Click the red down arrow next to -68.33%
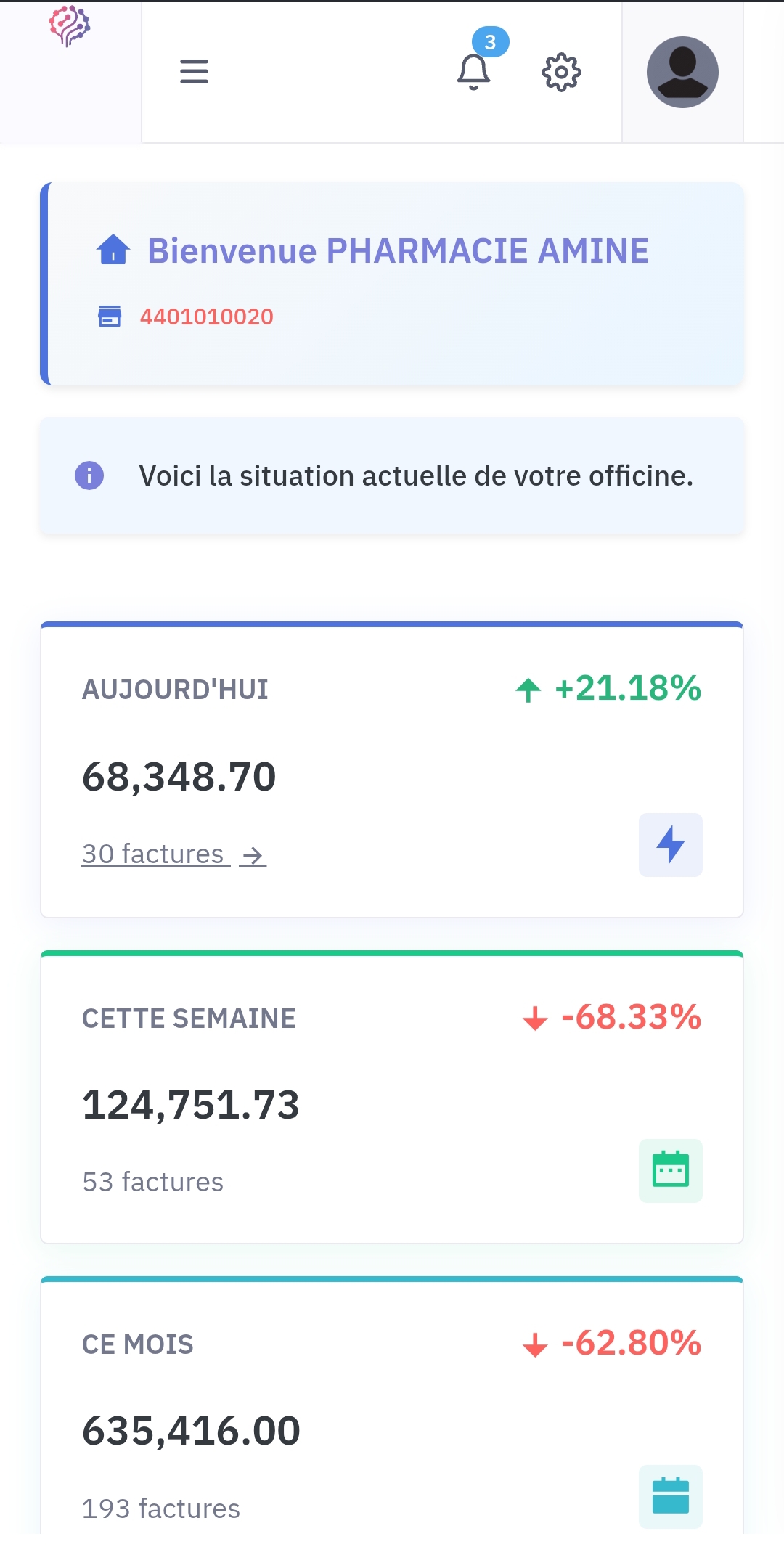This screenshot has height=1547, width=784. (535, 1019)
